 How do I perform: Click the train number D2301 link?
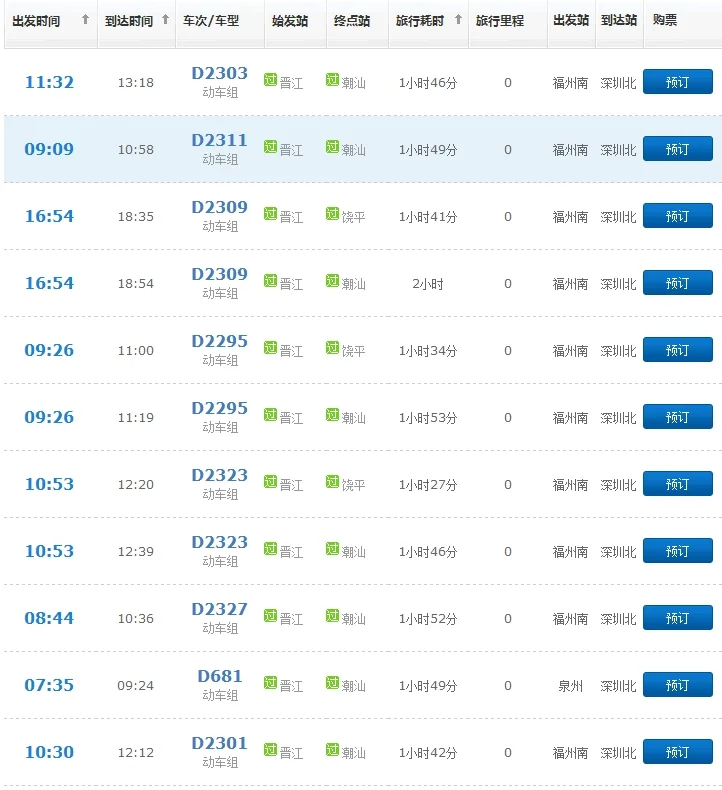tap(218, 745)
